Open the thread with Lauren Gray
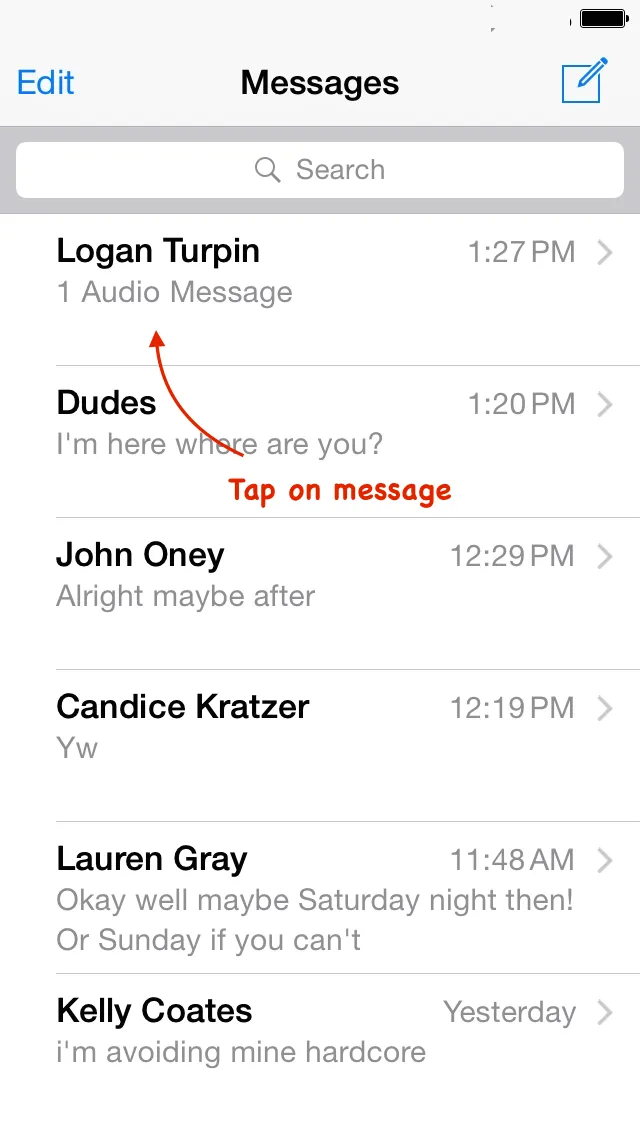The image size is (642, 1121). [321, 897]
